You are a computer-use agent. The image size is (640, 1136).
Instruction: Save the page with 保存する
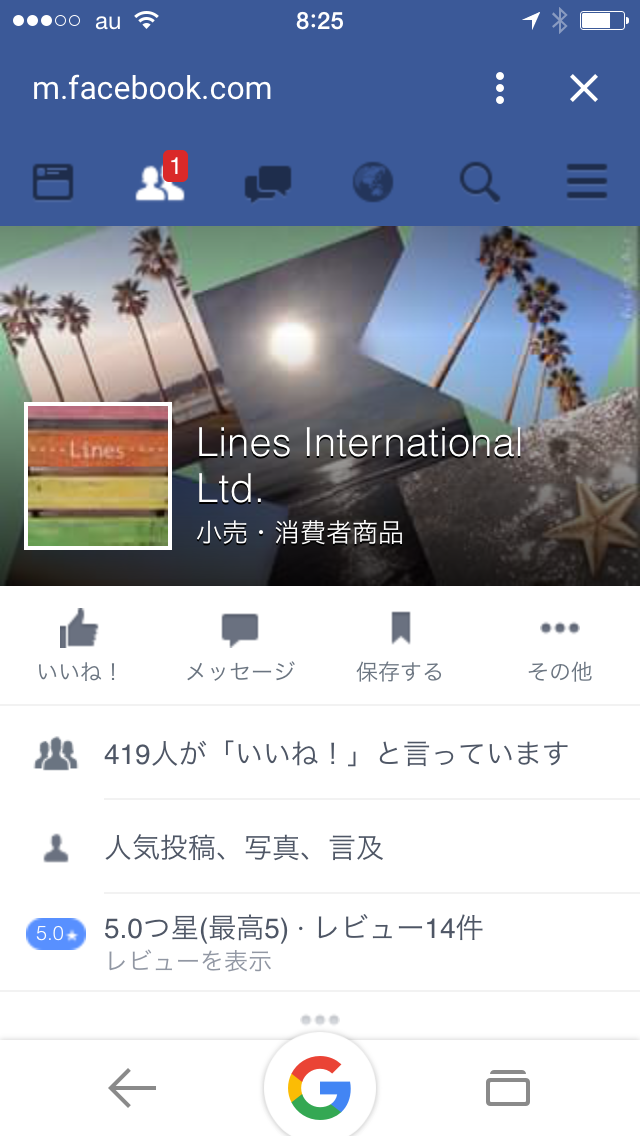[x=400, y=646]
